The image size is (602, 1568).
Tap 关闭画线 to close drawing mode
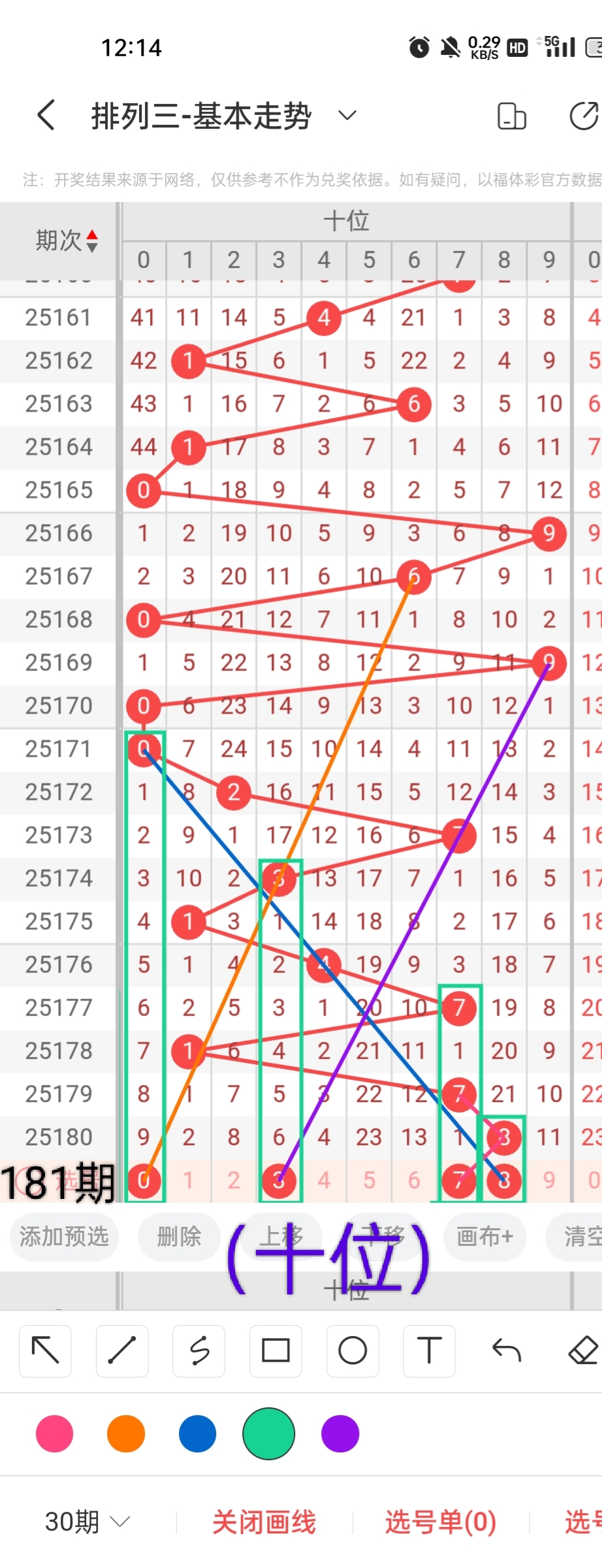(x=264, y=1522)
